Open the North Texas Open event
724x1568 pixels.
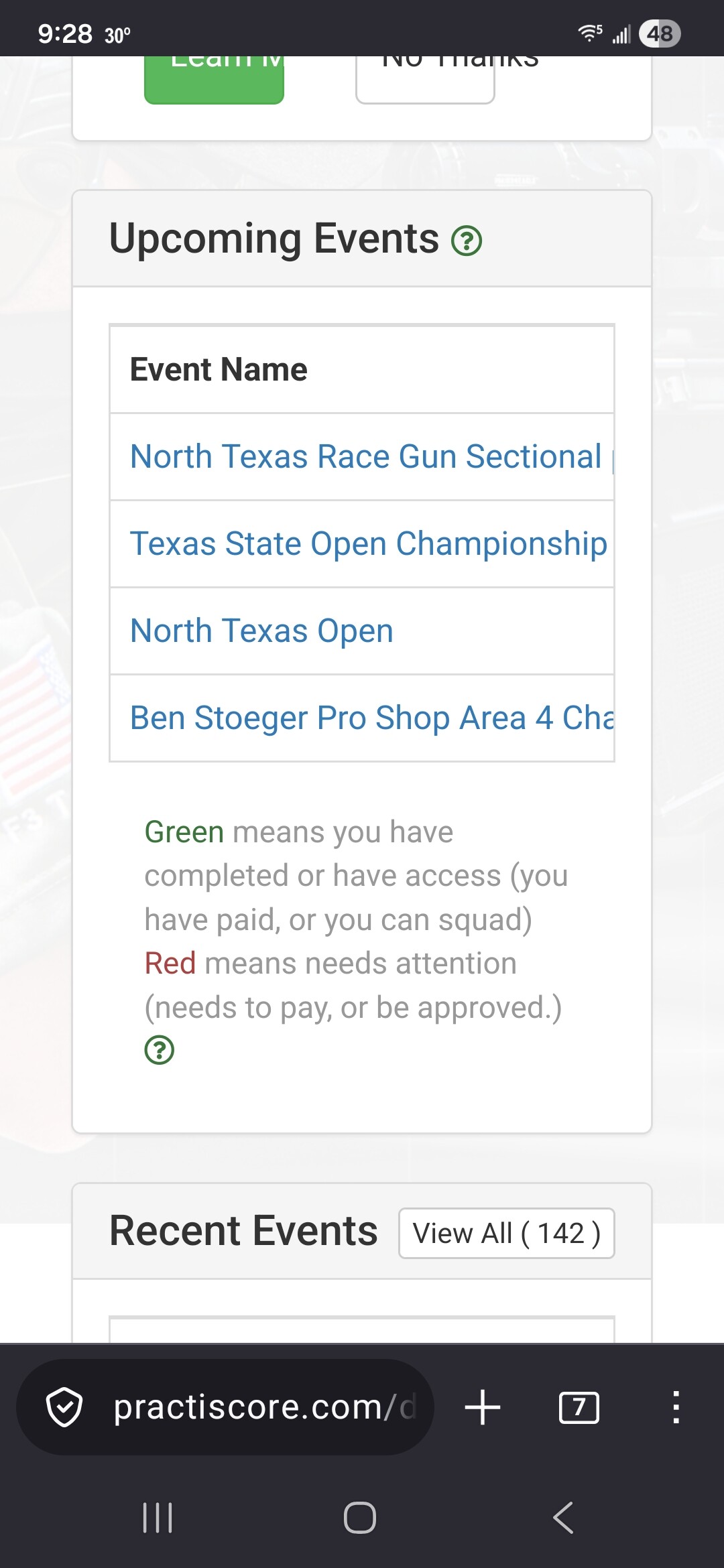pos(261,631)
